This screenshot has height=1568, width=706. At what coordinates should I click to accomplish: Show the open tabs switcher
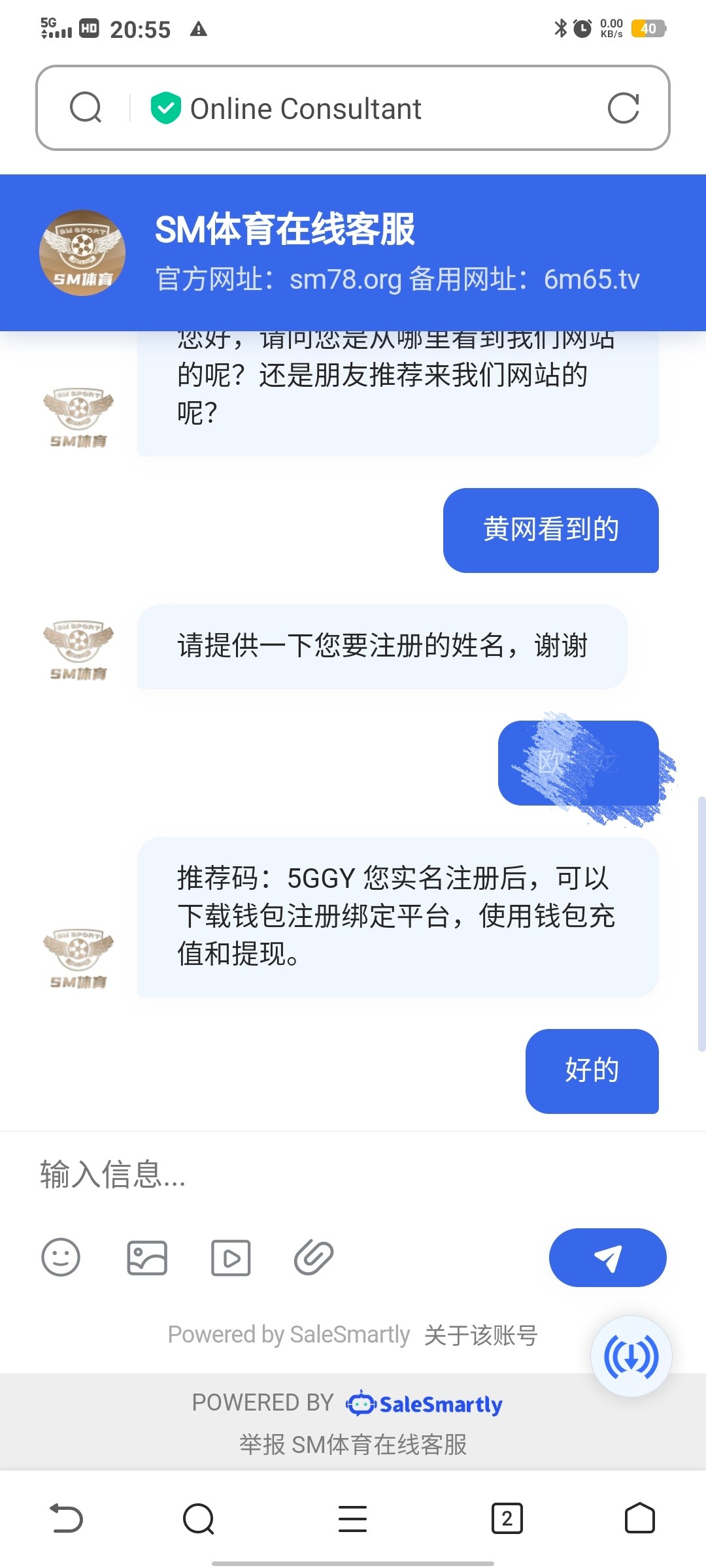(507, 1518)
